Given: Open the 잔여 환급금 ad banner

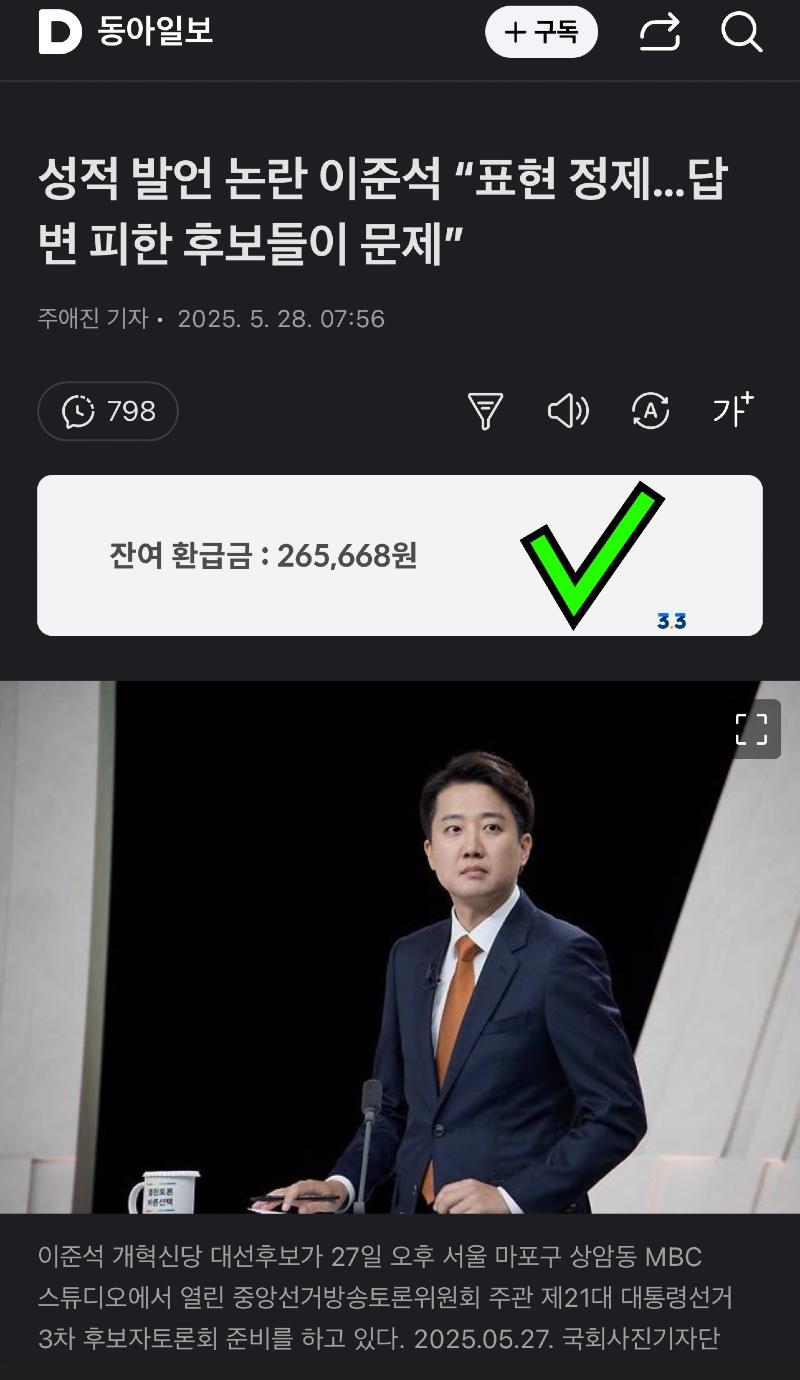Looking at the screenshot, I should coord(399,555).
